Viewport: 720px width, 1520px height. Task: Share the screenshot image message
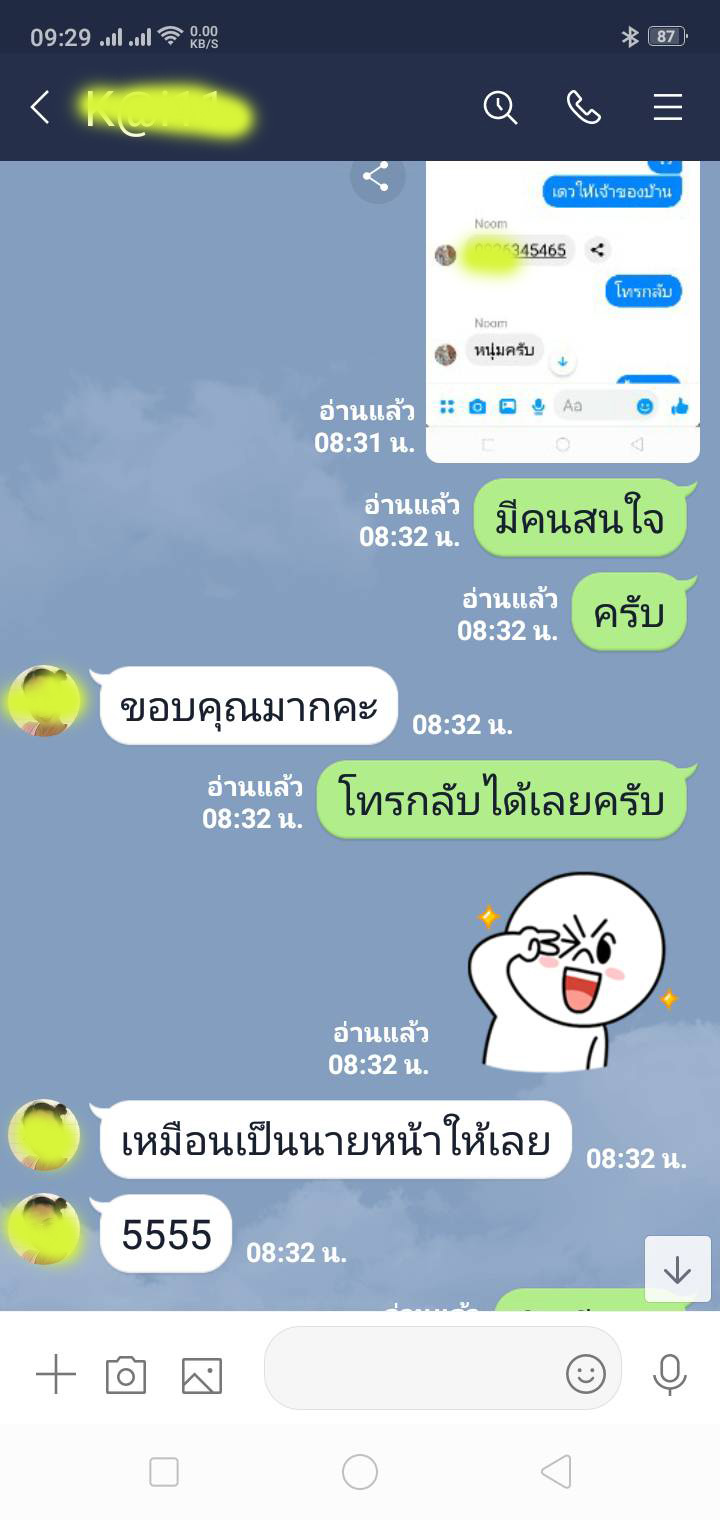pos(376,178)
